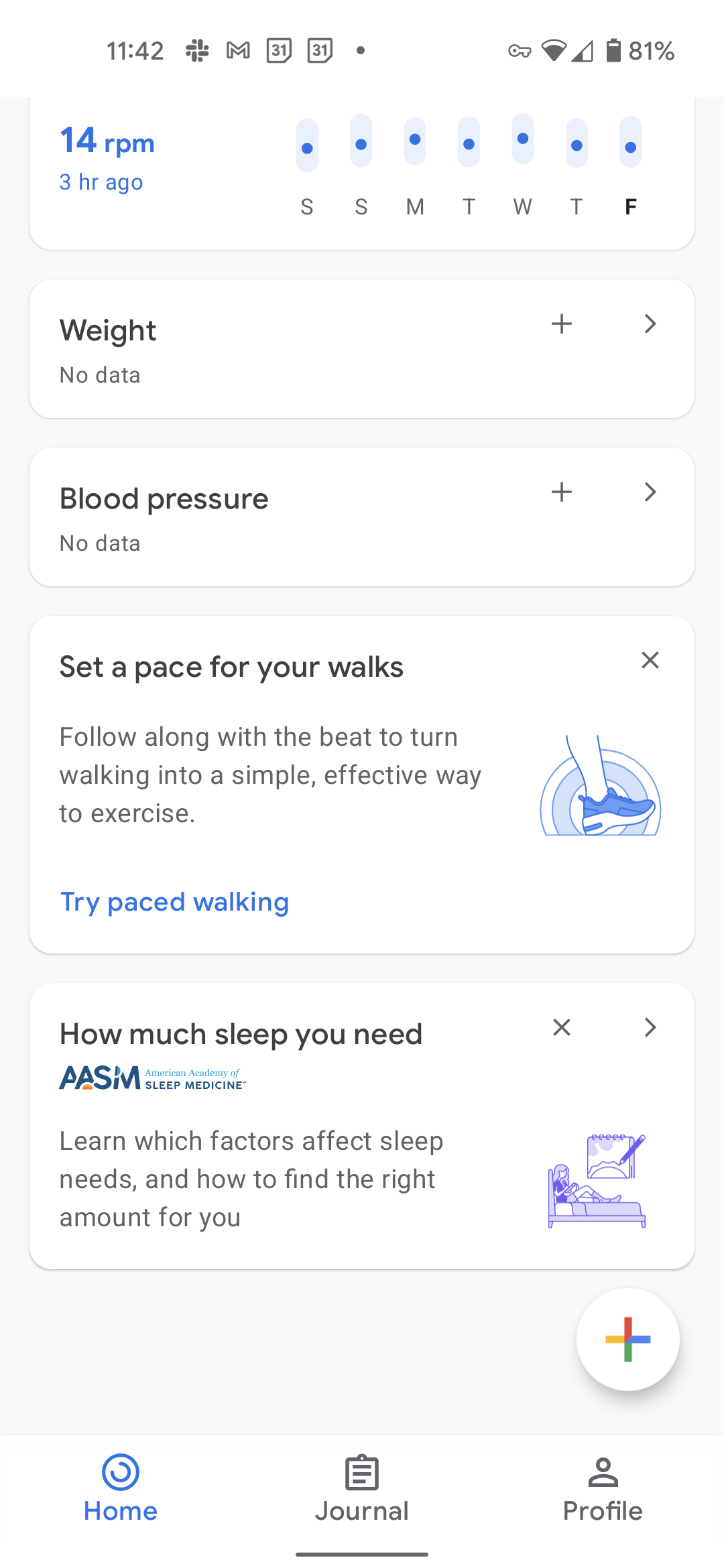This screenshot has width=724, height=1568.
Task: Add a weight entry with plus icon
Action: [x=562, y=324]
